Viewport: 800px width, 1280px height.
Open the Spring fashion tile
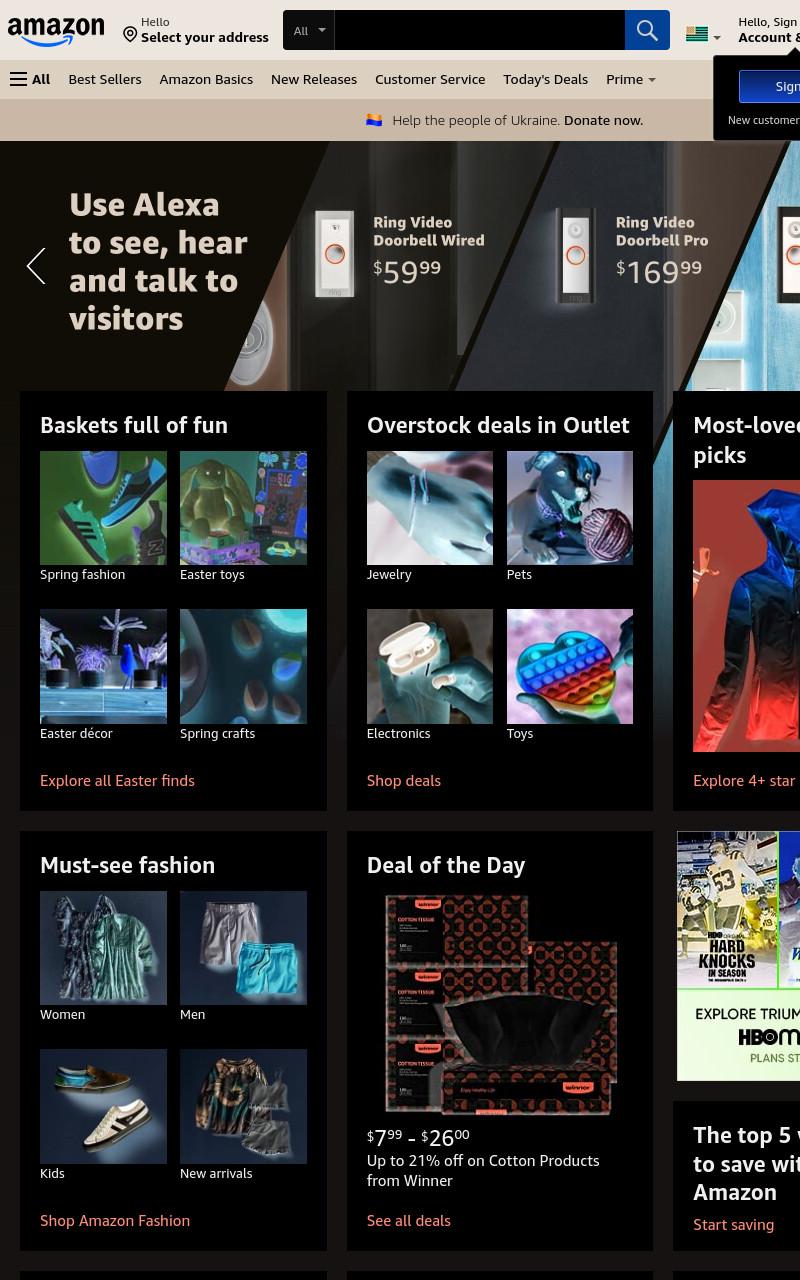(103, 517)
